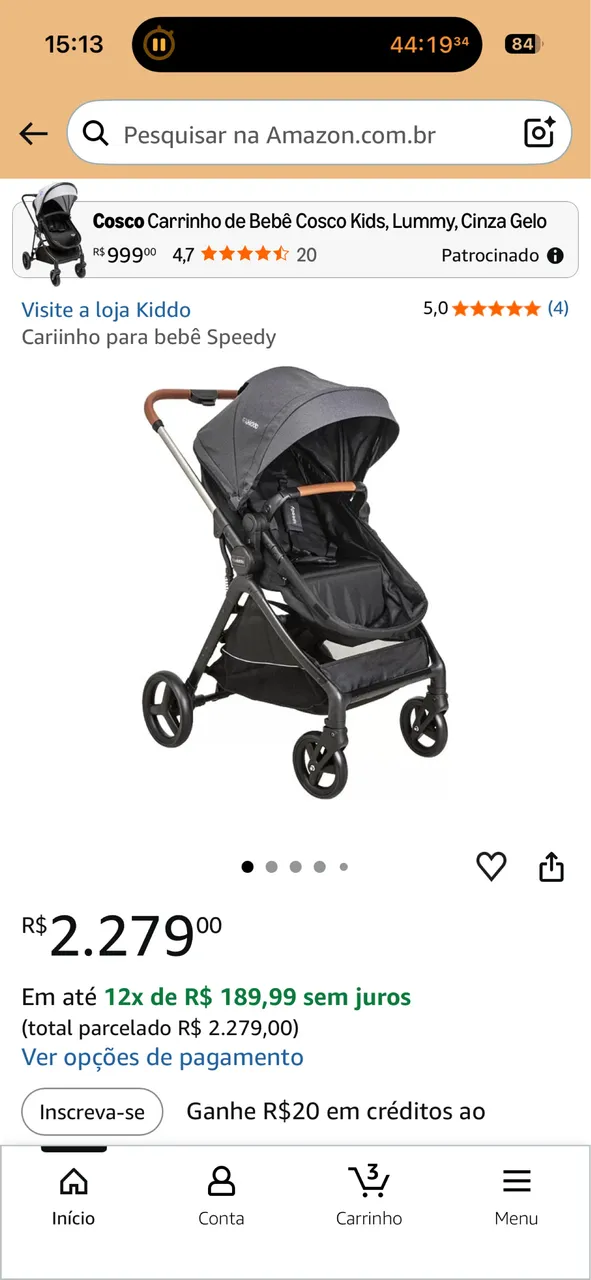This screenshot has width=591, height=1280.
Task: Open the Menu tab
Action: click(516, 1195)
